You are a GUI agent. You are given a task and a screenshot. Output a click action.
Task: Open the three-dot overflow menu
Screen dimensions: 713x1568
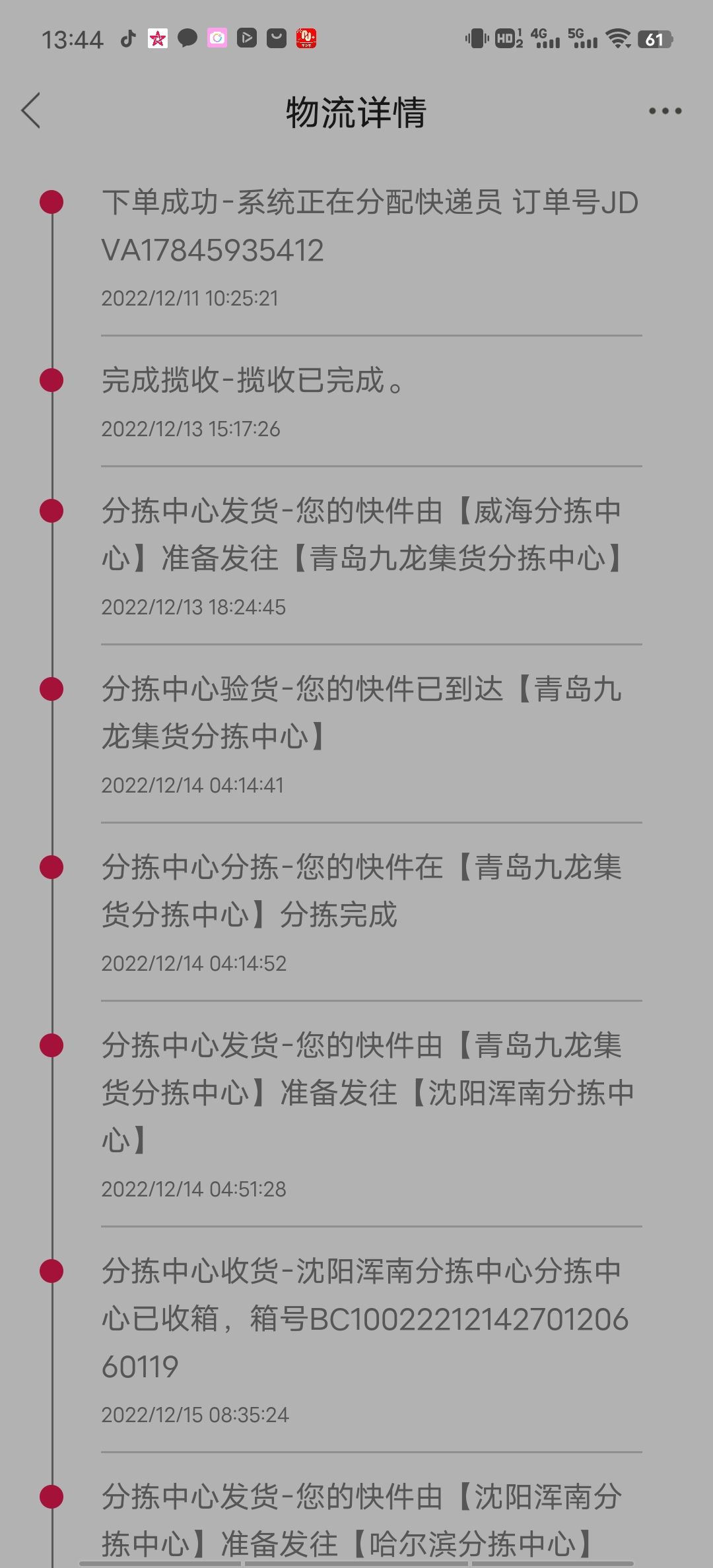(x=665, y=111)
